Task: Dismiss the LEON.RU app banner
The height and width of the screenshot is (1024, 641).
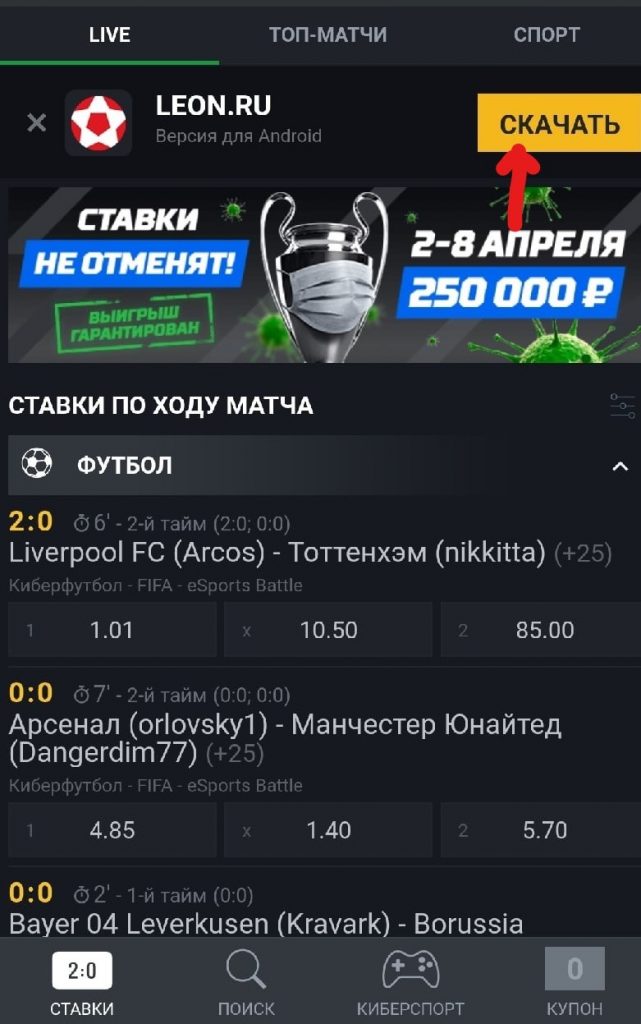Action: coord(36,123)
